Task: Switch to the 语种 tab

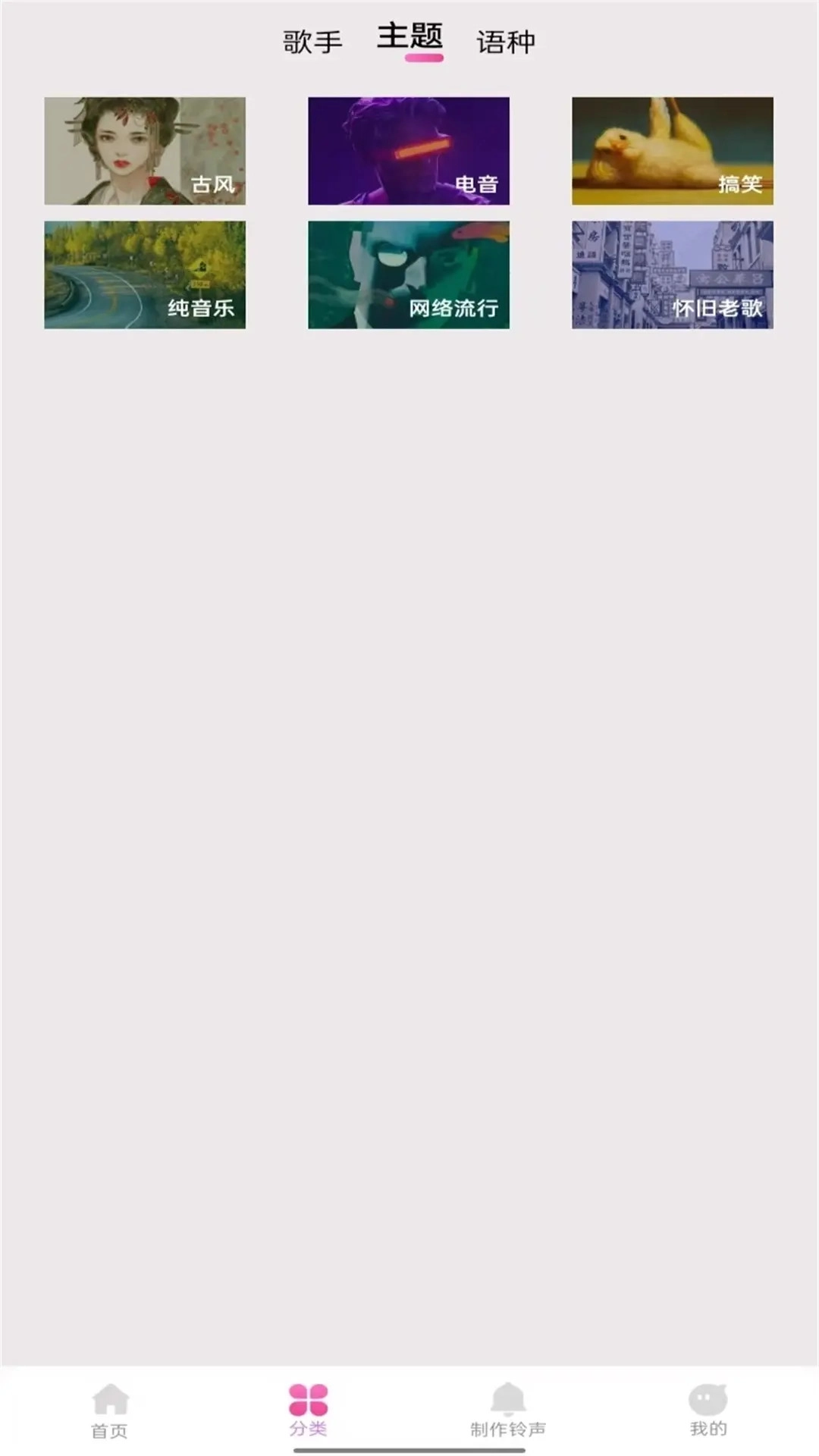Action: [506, 42]
